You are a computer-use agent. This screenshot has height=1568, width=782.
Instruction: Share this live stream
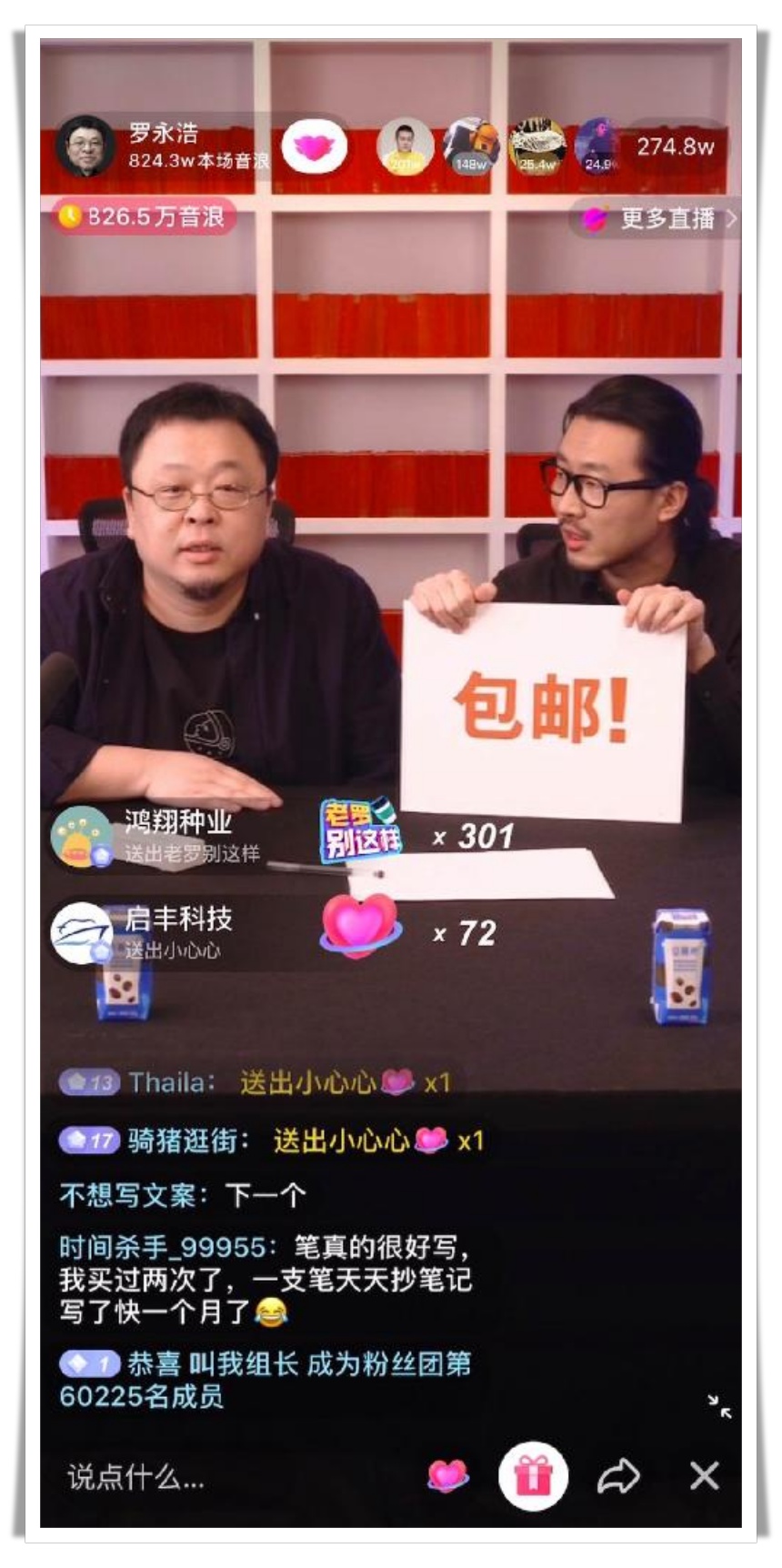(618, 1476)
